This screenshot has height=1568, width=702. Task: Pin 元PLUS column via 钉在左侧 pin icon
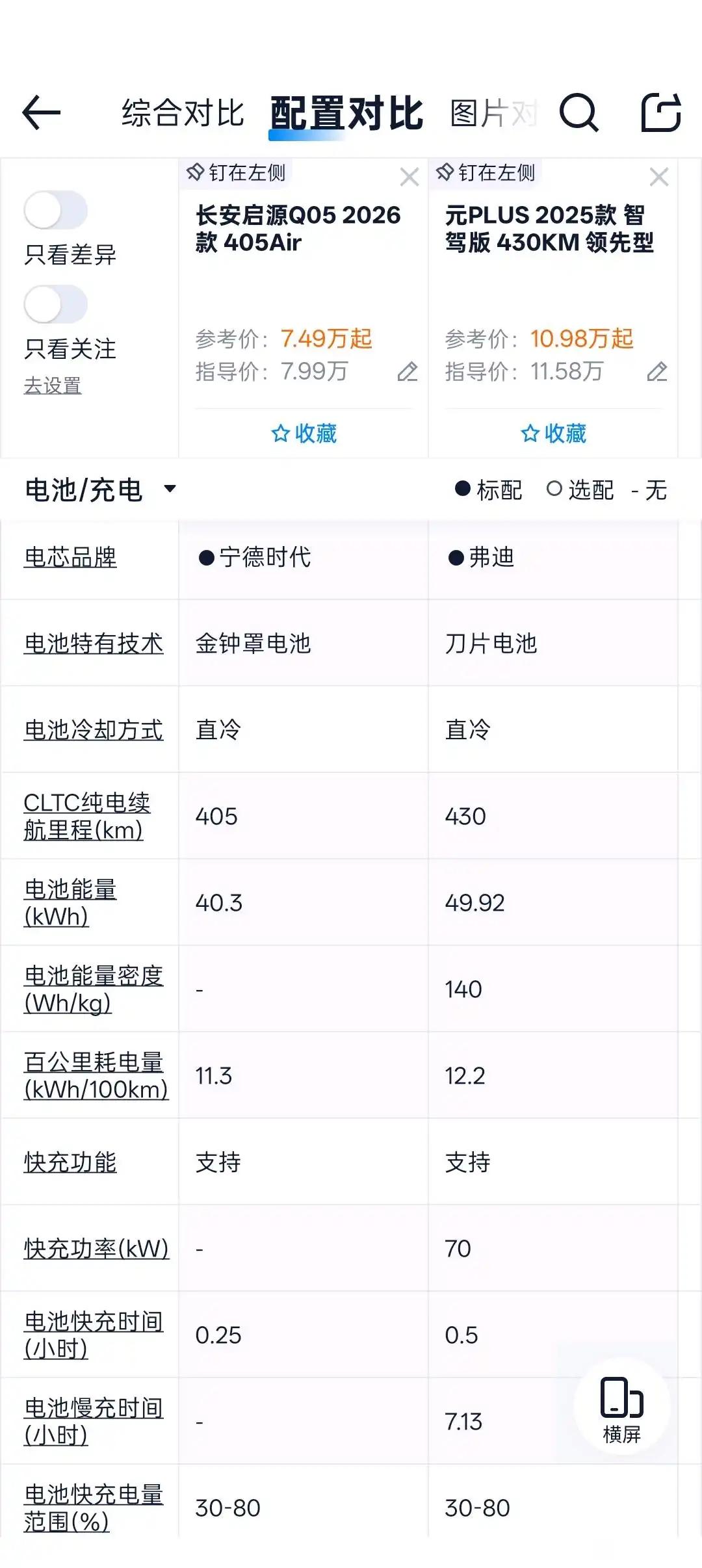click(444, 174)
